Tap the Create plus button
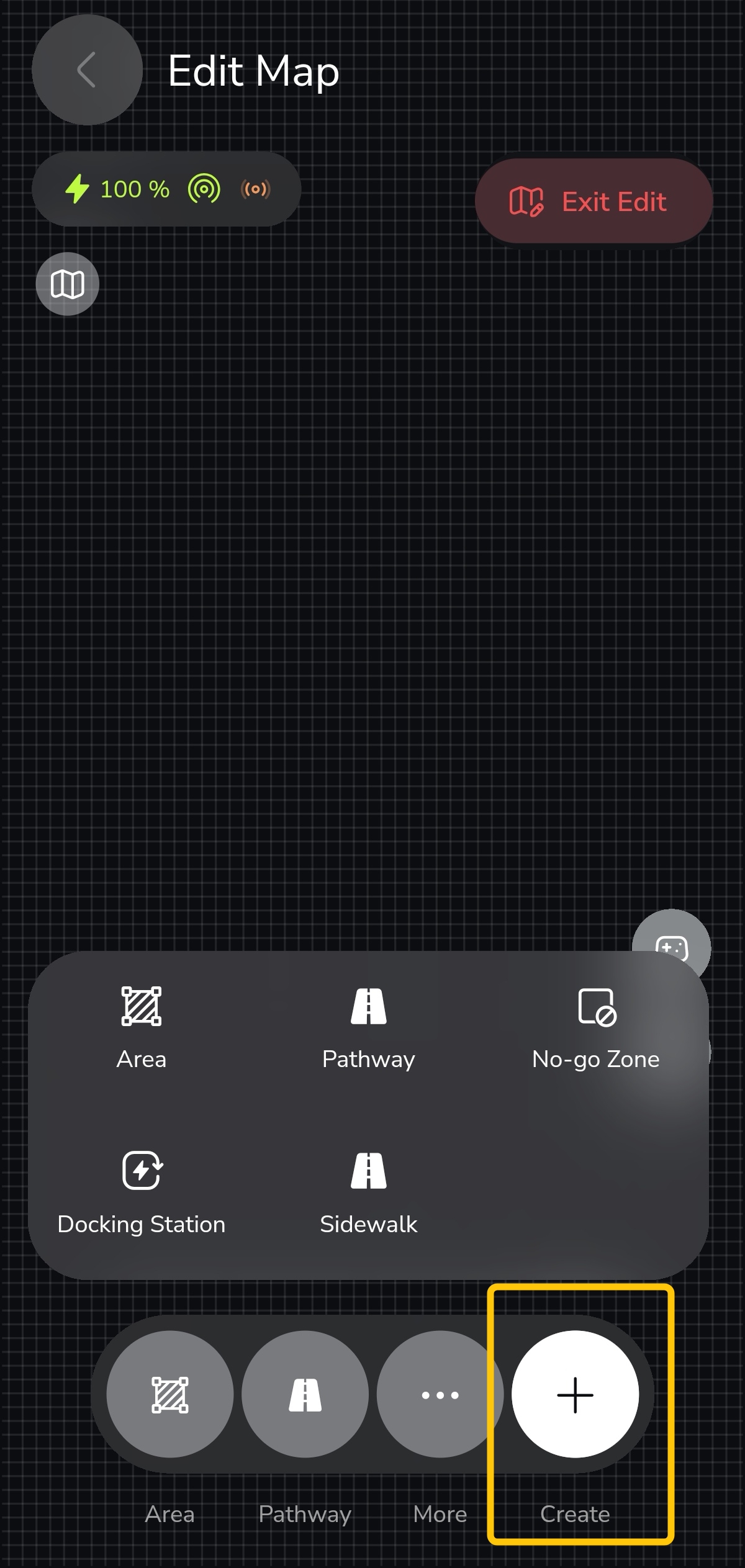This screenshot has height=1568, width=745. [x=575, y=1394]
